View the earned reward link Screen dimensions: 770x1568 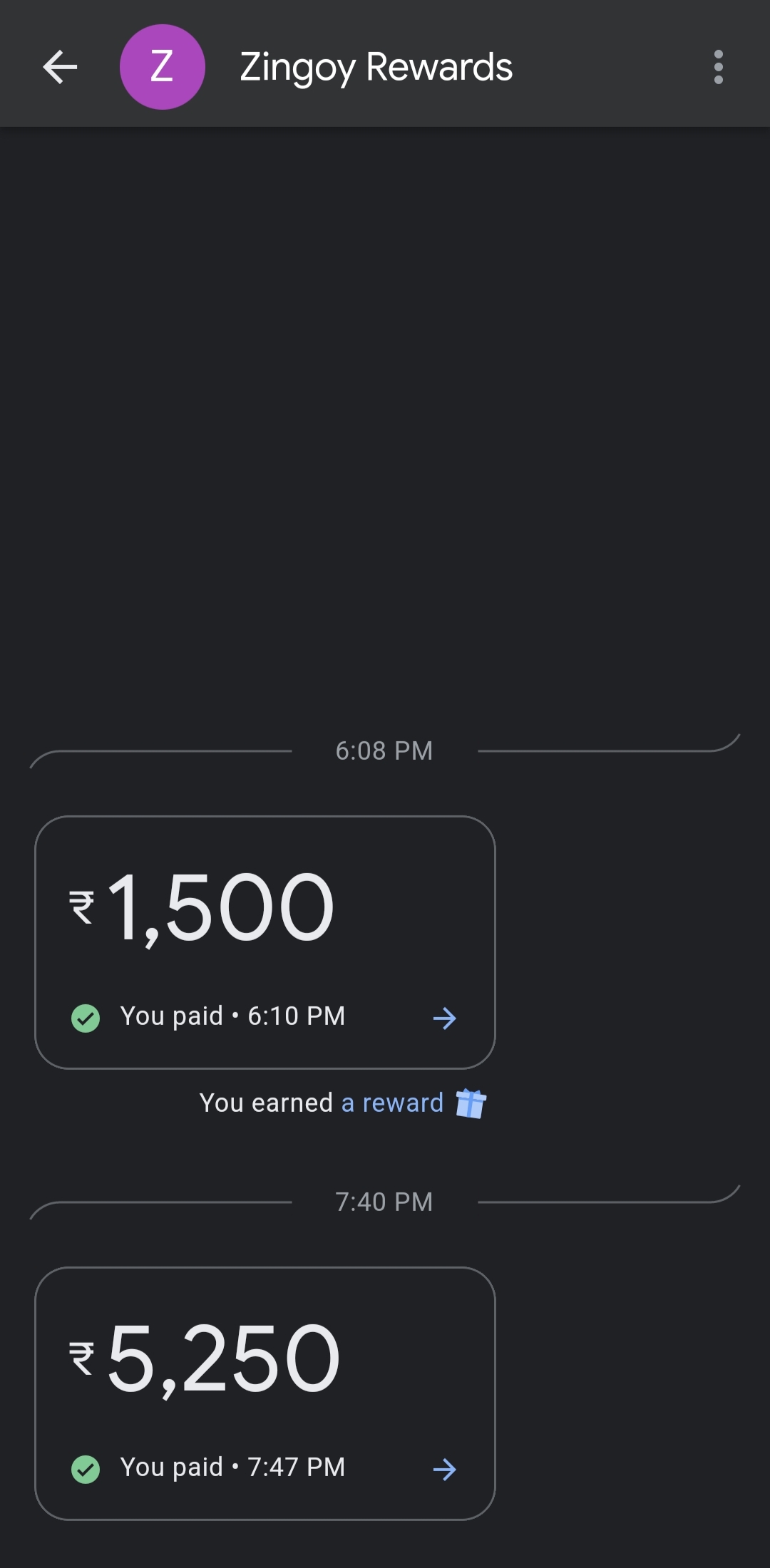tap(394, 1103)
